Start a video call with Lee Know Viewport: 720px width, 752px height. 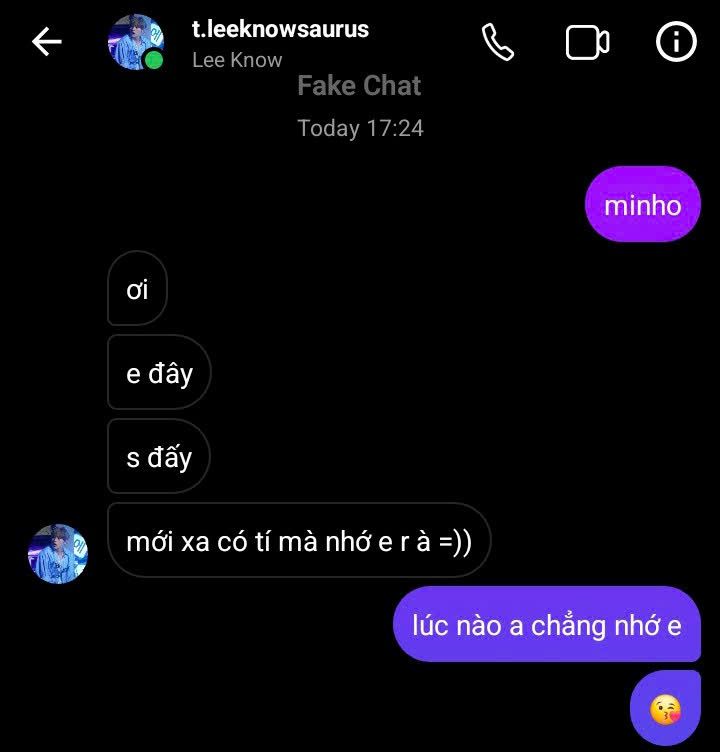(587, 42)
